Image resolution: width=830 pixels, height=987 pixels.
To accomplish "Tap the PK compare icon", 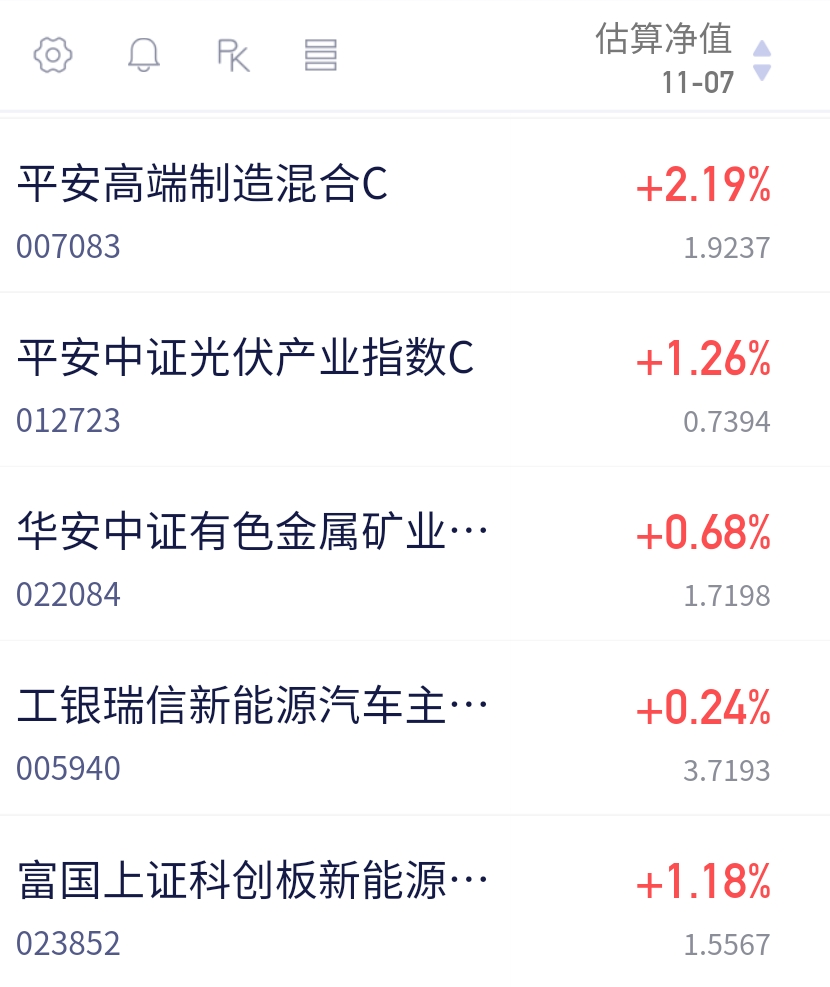I will pyautogui.click(x=233, y=55).
